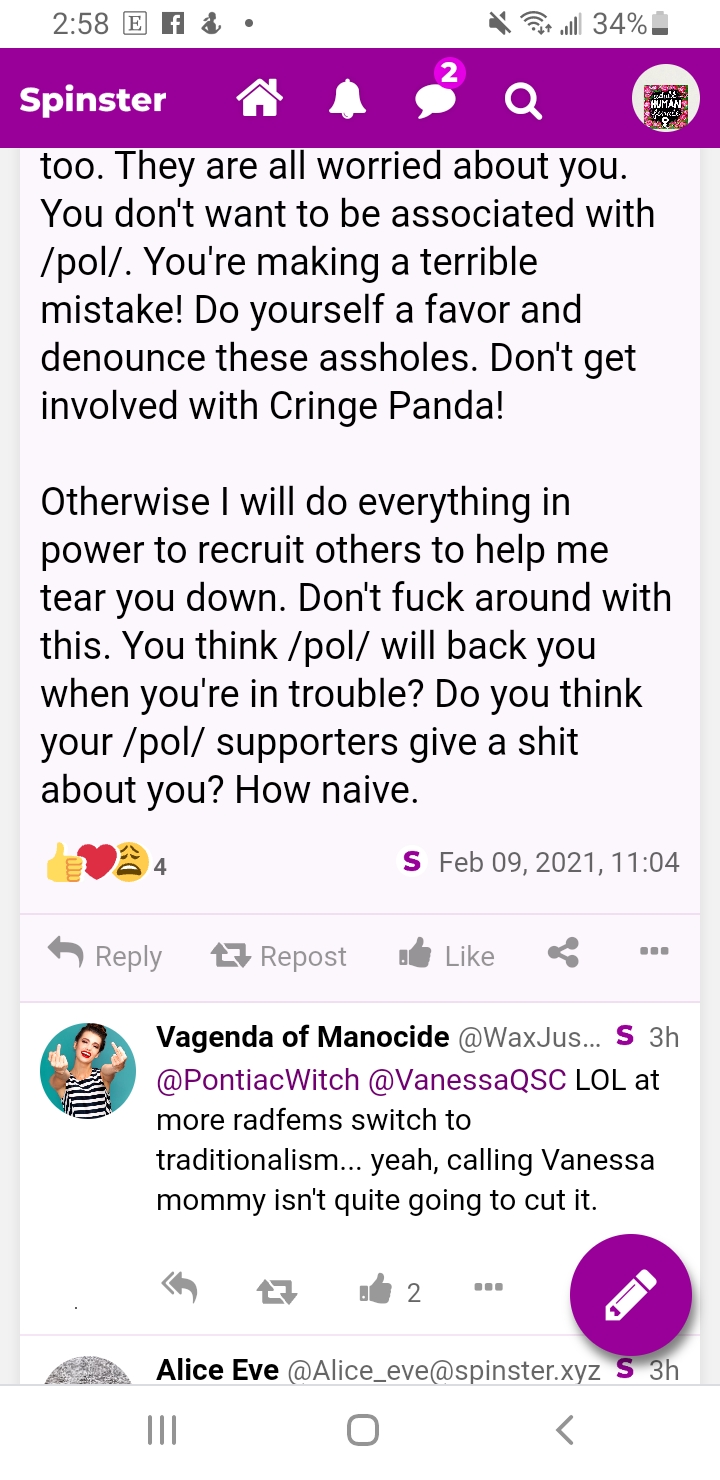
Task: Repost the main post
Action: coord(279,955)
